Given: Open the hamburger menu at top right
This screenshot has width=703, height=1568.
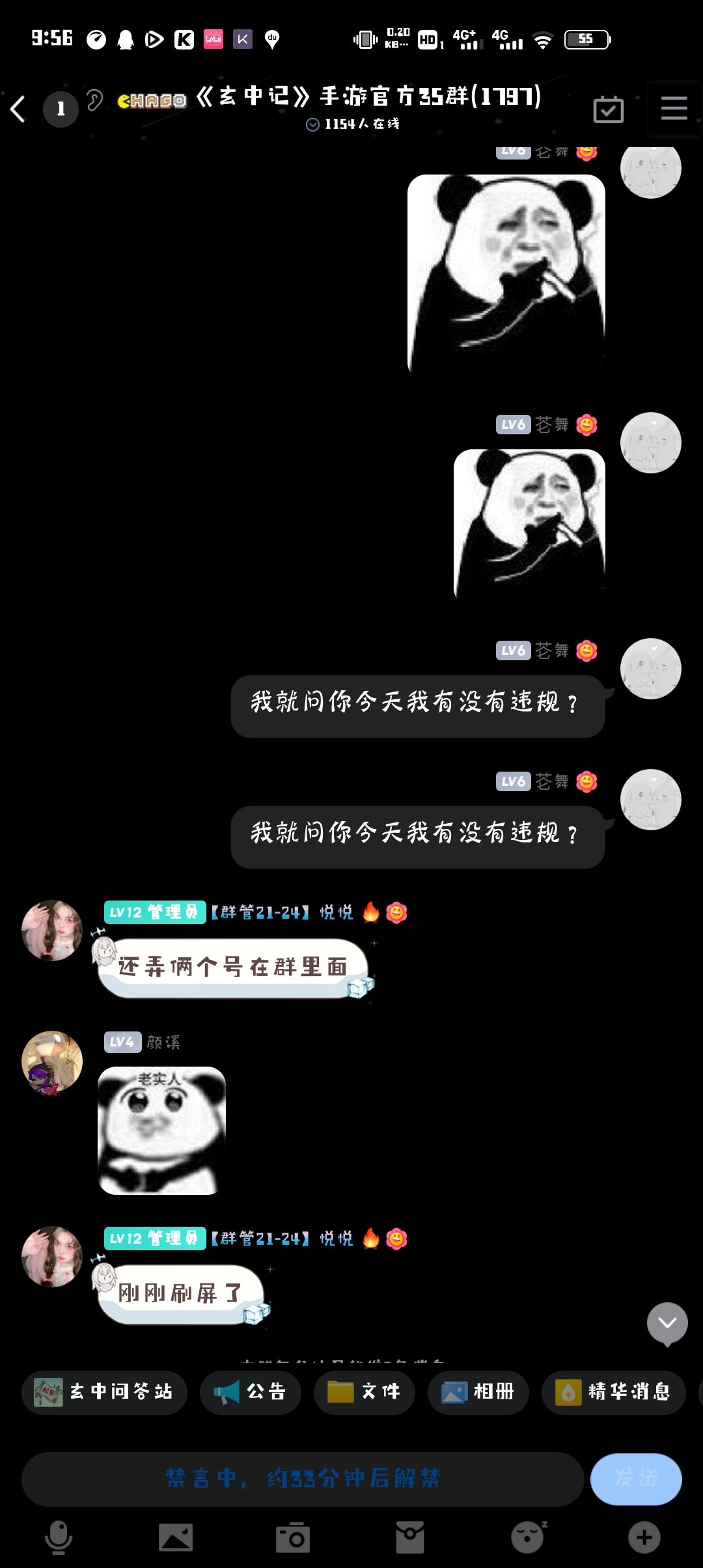Looking at the screenshot, I should point(674,109).
